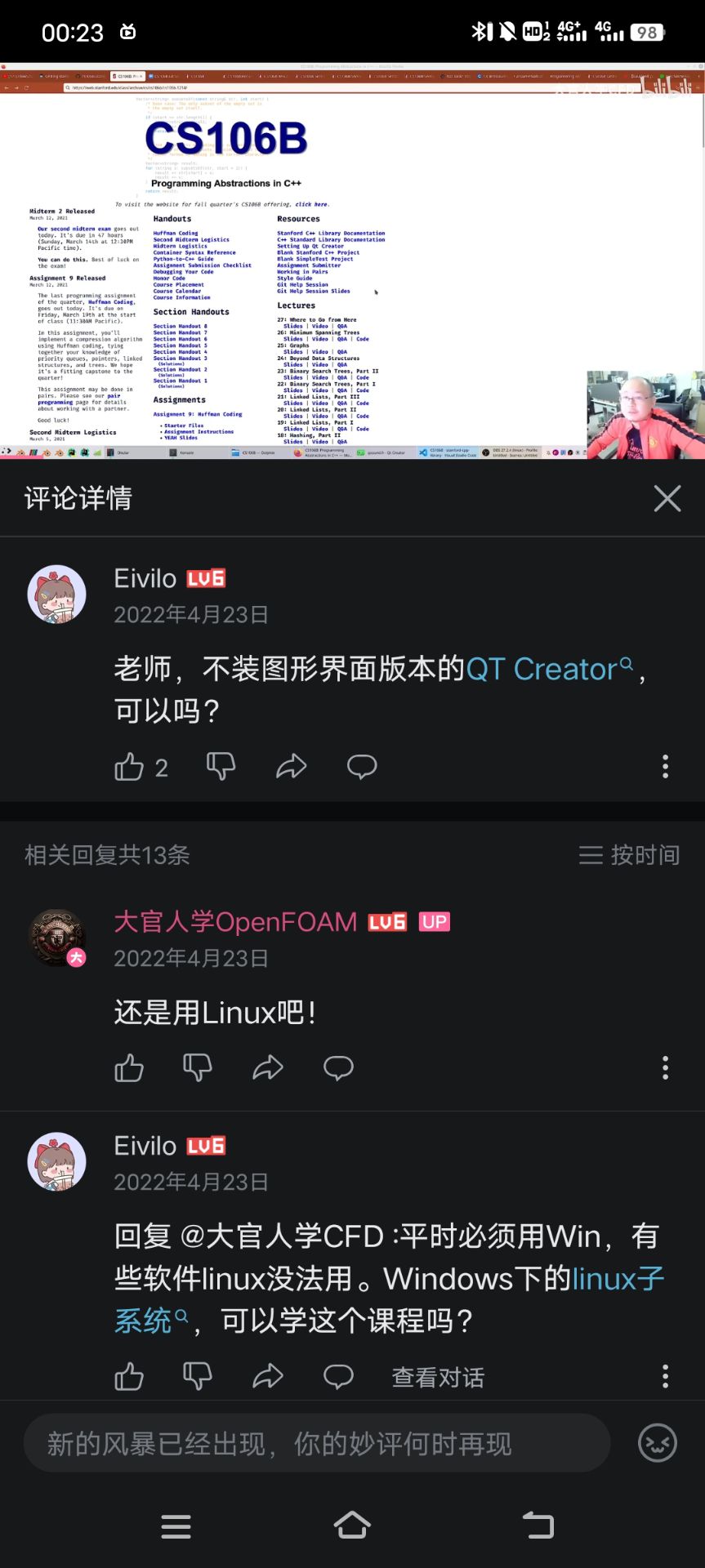Image resolution: width=705 pixels, height=1568 pixels.
Task: Tap the comment input field
Action: [317, 1444]
